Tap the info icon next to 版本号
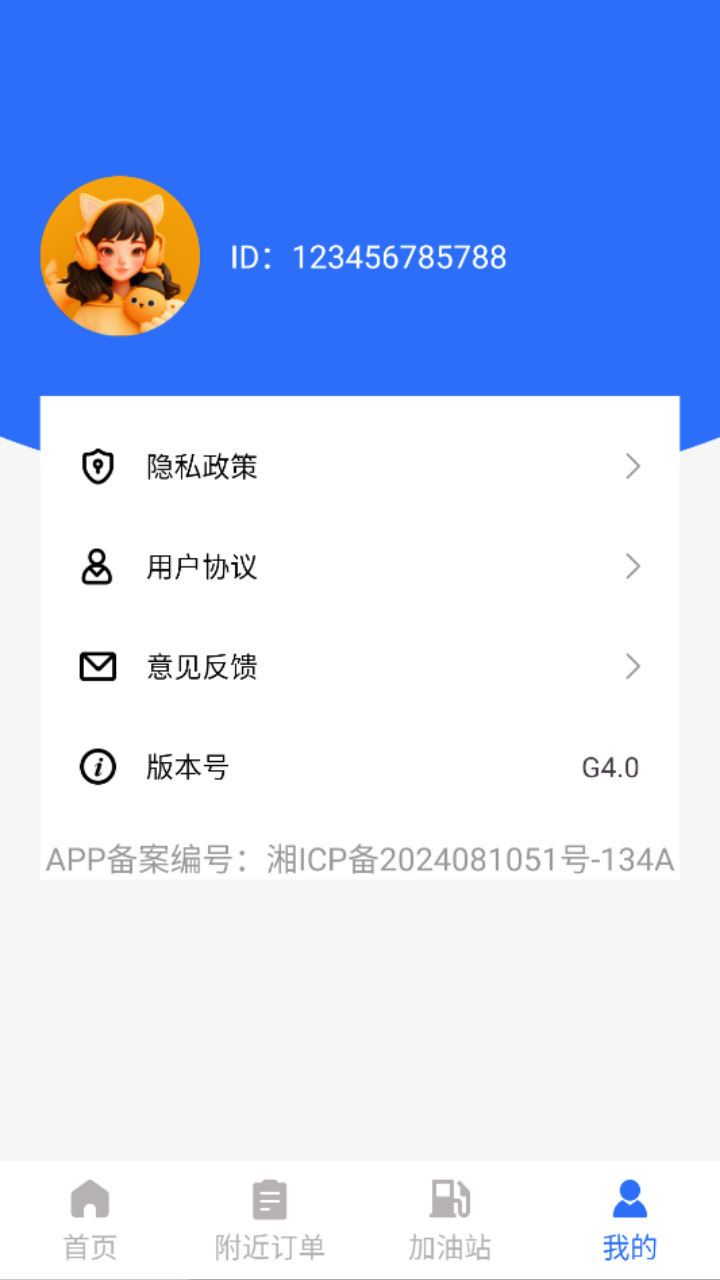The width and height of the screenshot is (720, 1280). 96,767
